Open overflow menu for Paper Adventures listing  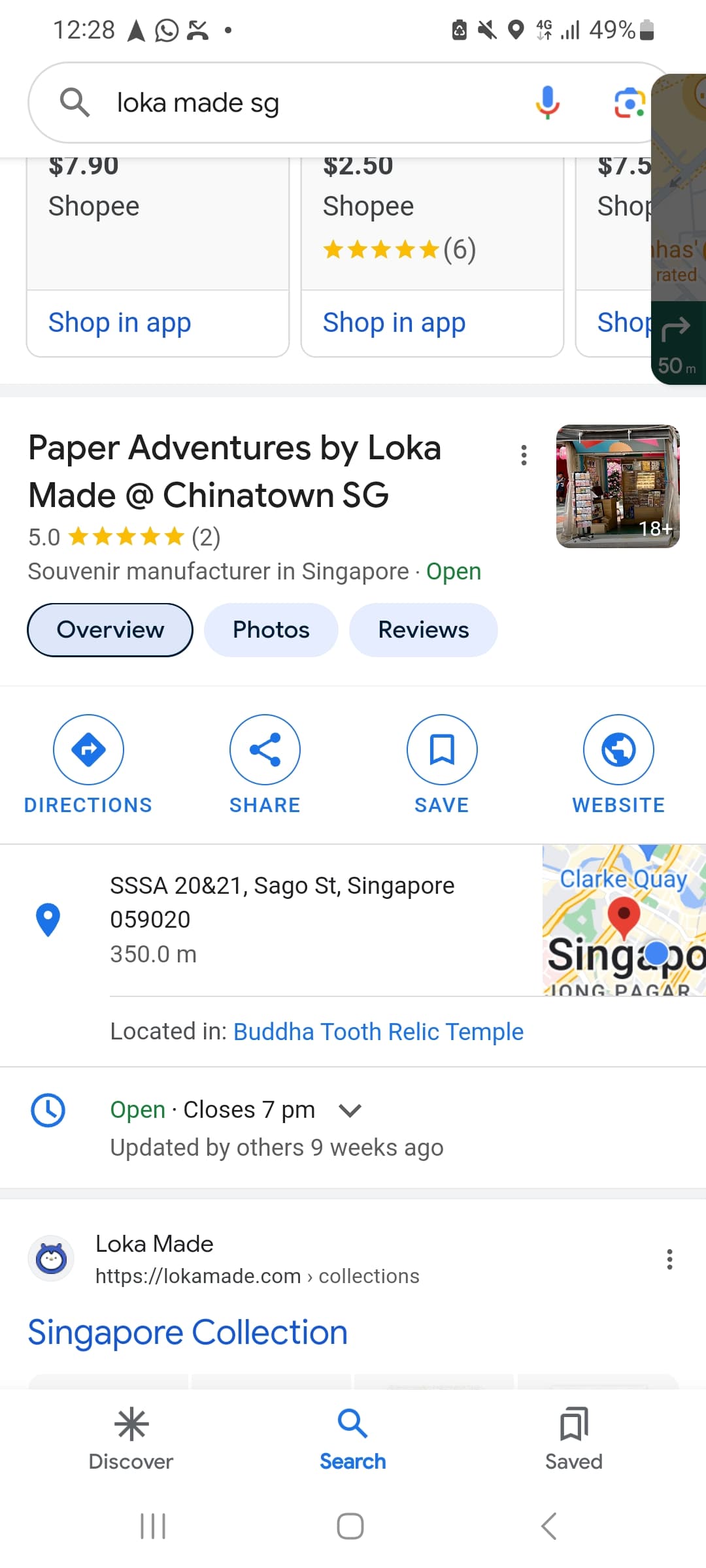click(524, 455)
